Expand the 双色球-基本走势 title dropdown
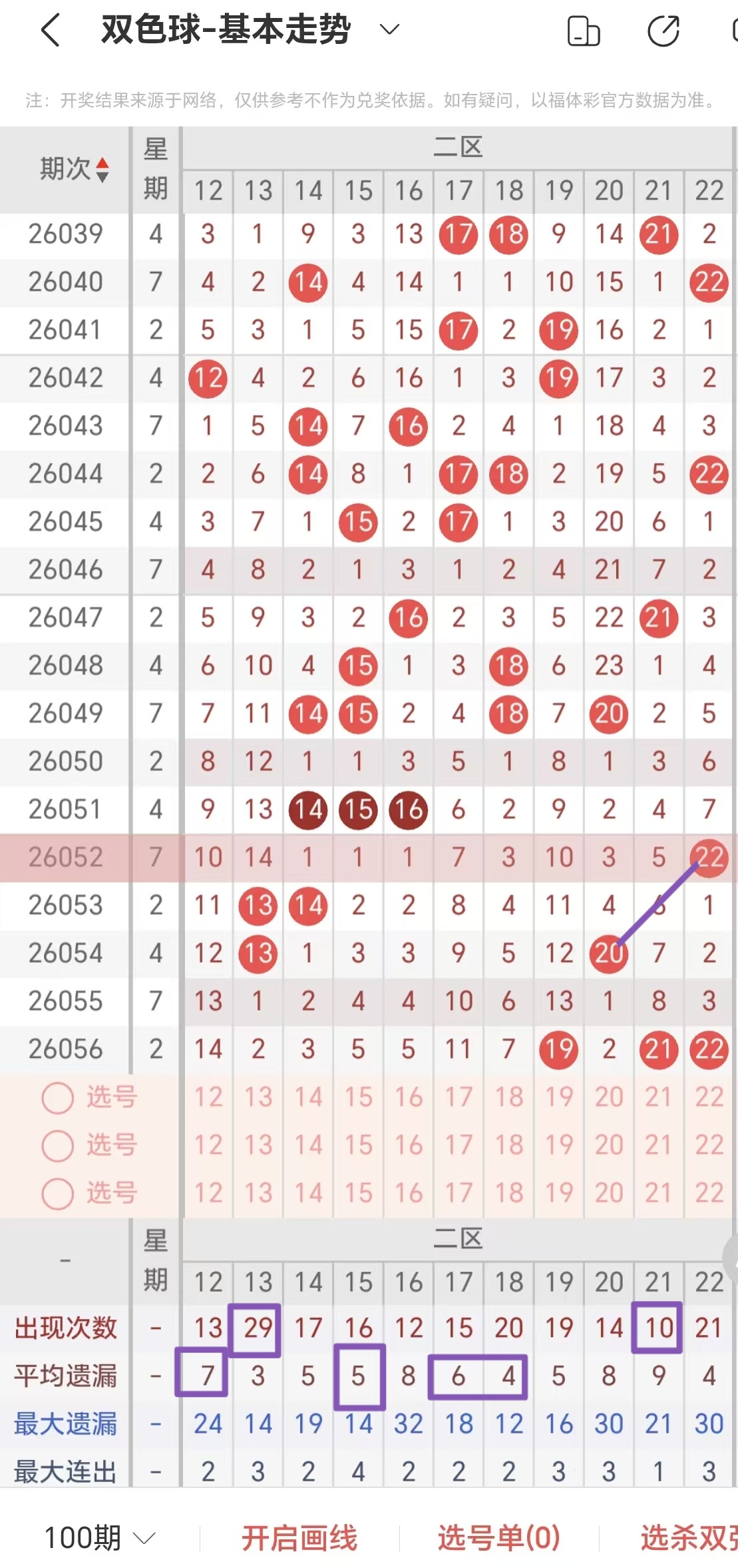This screenshot has height=1568, width=738. [x=389, y=29]
